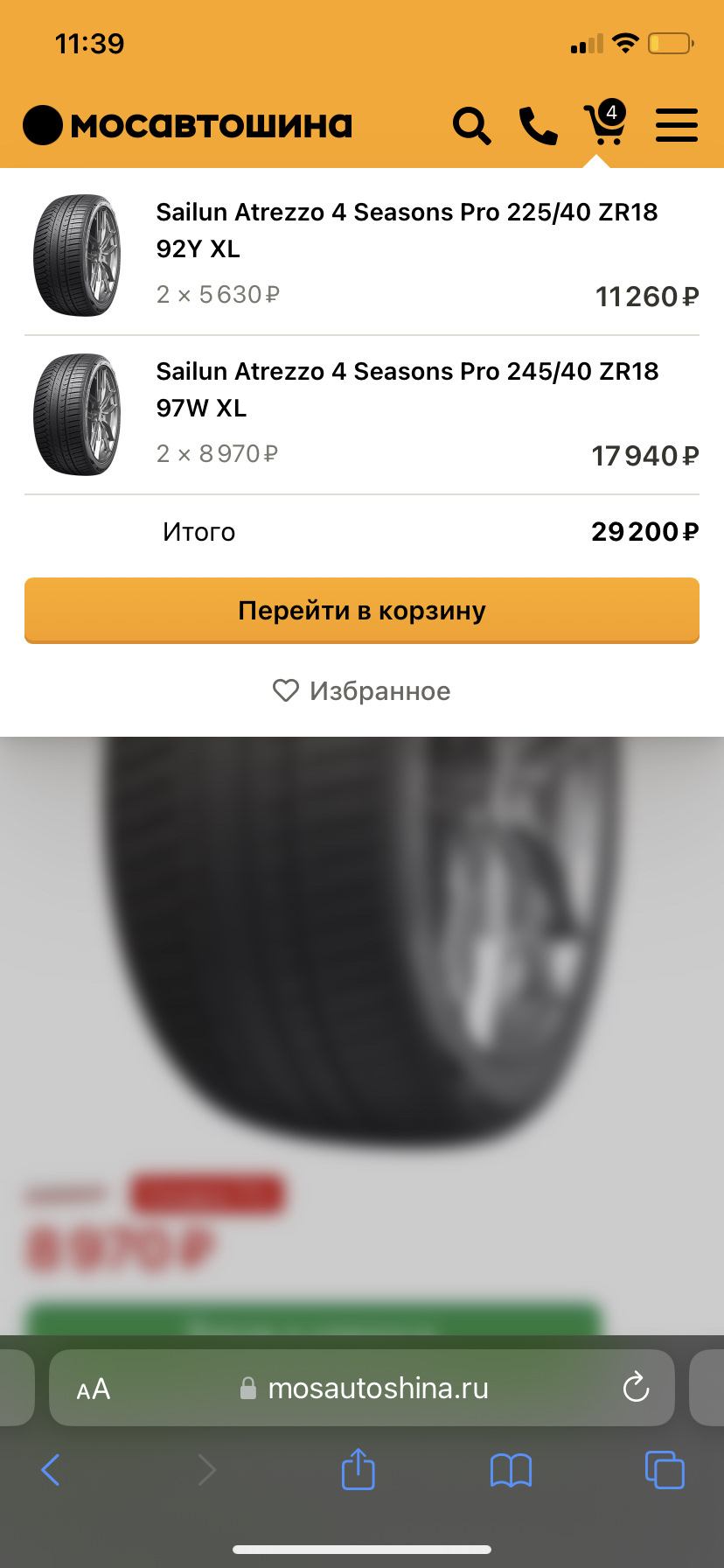Open the hamburger navigation menu
Viewport: 724px width, 1568px height.
676,125
